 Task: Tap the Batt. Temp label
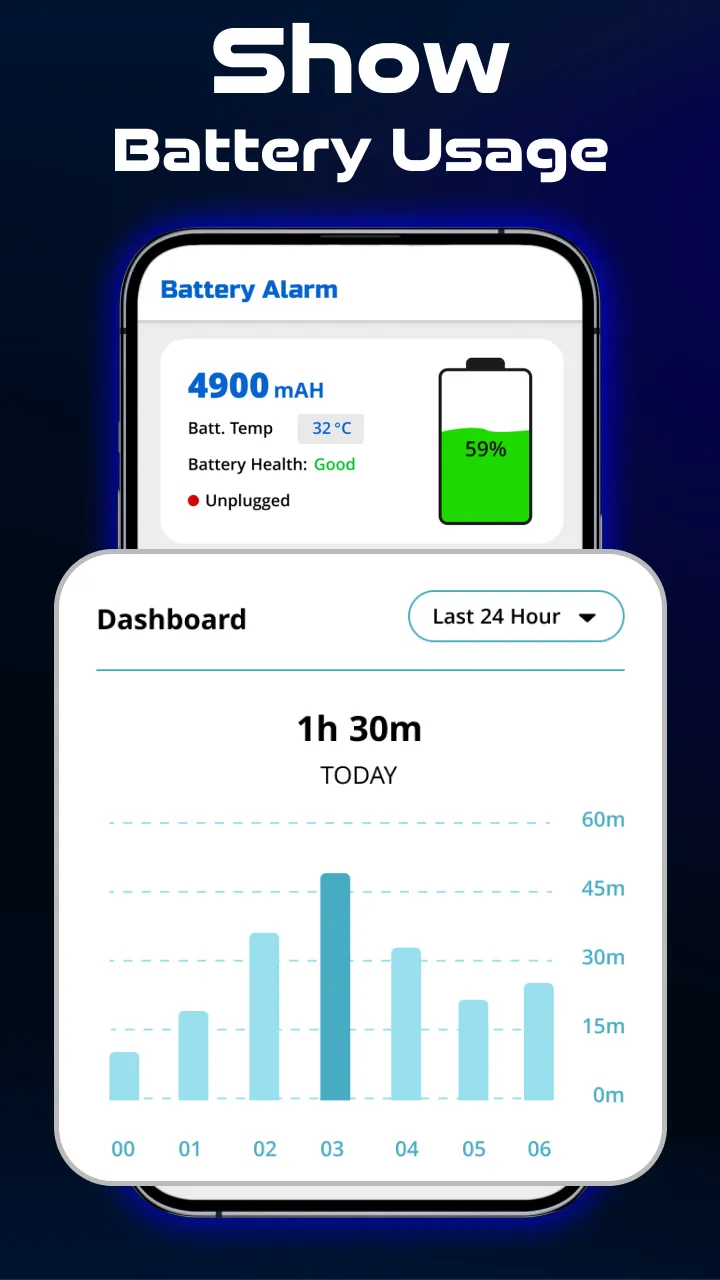click(230, 428)
